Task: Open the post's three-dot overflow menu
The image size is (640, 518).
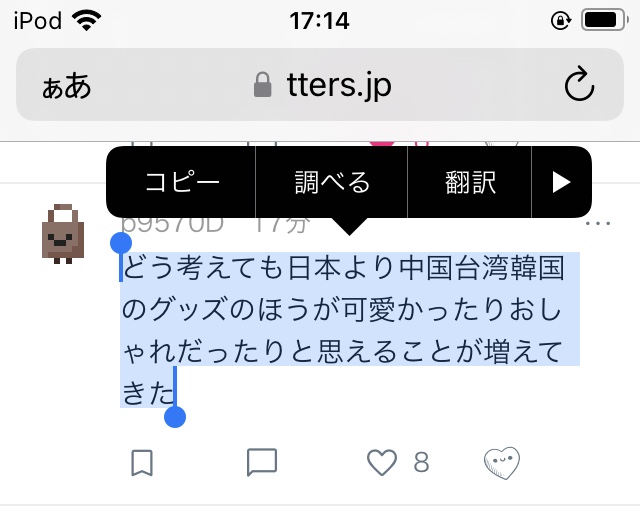Action: pos(598,223)
